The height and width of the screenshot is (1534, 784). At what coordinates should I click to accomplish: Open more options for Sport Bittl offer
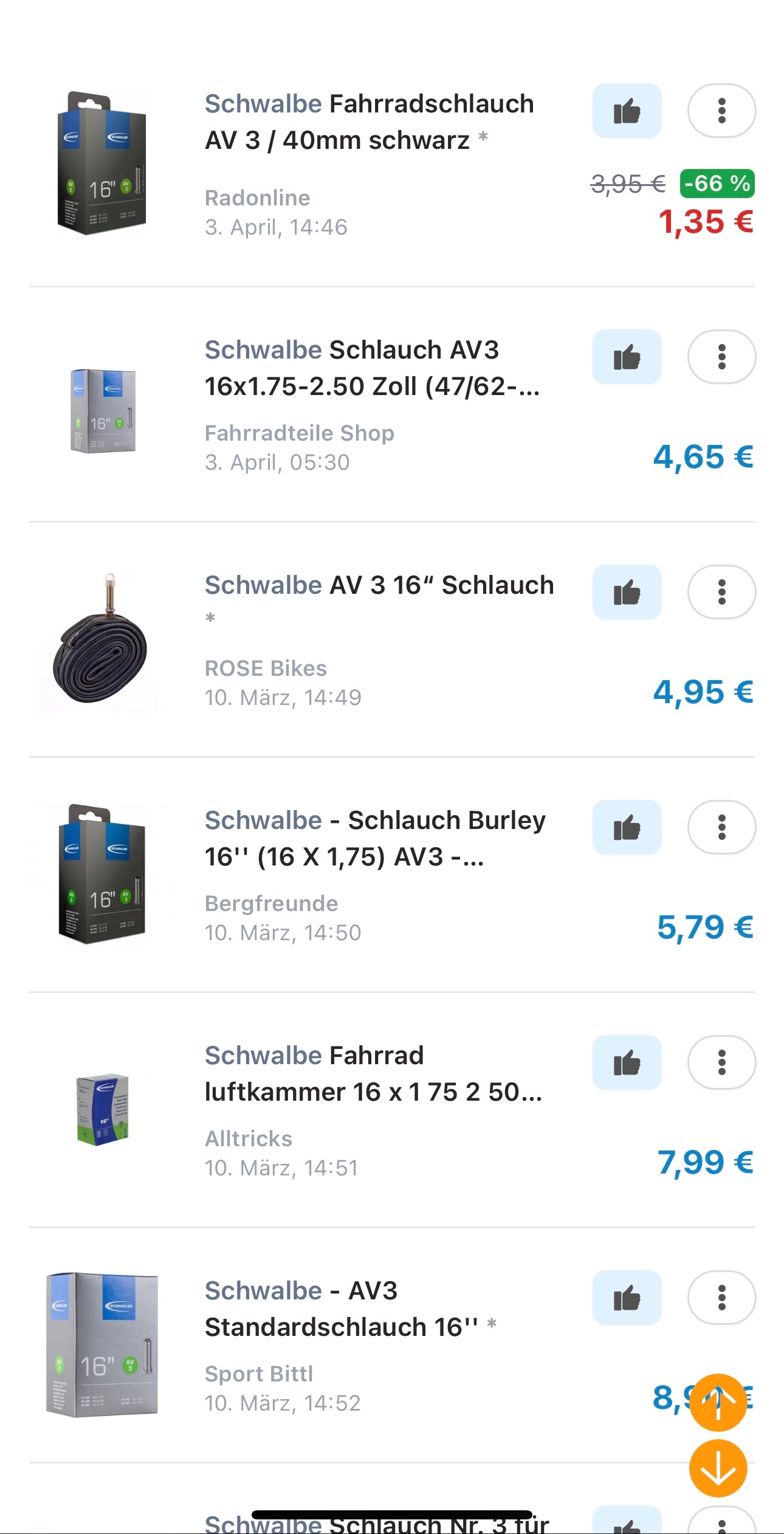coord(721,1298)
